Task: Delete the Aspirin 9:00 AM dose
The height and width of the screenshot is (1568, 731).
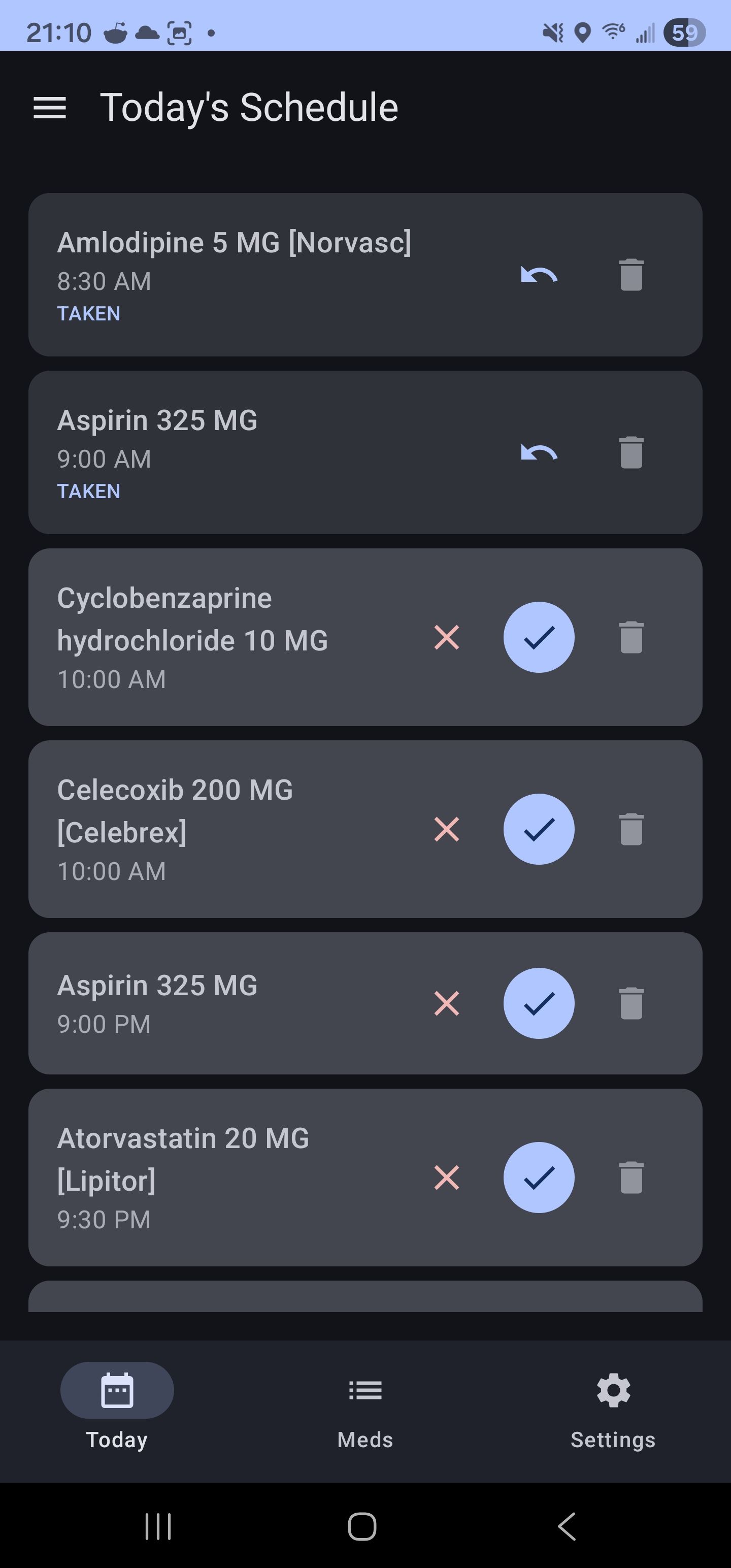Action: click(x=631, y=453)
